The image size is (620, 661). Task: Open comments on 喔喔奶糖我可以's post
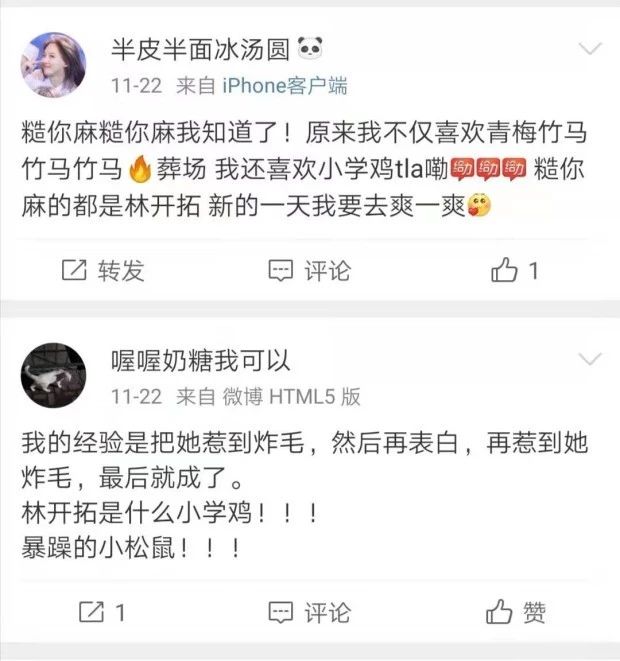309,611
